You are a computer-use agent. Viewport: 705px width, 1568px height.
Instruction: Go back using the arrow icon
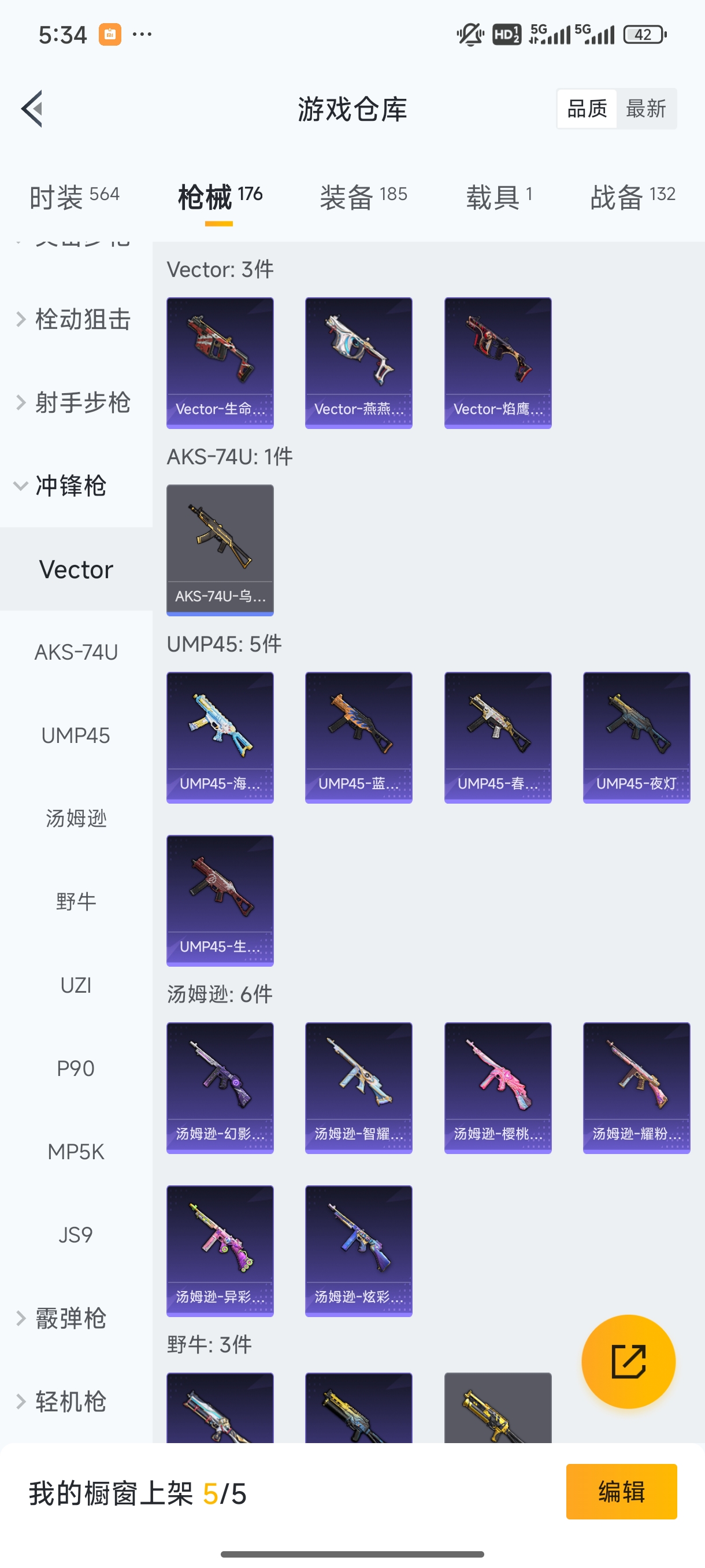32,109
